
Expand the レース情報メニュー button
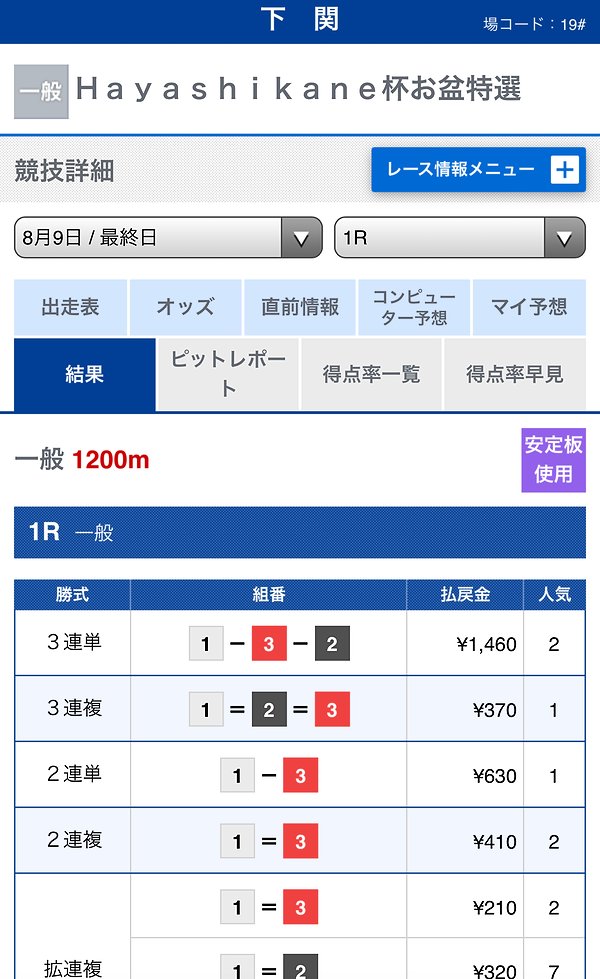pos(478,170)
